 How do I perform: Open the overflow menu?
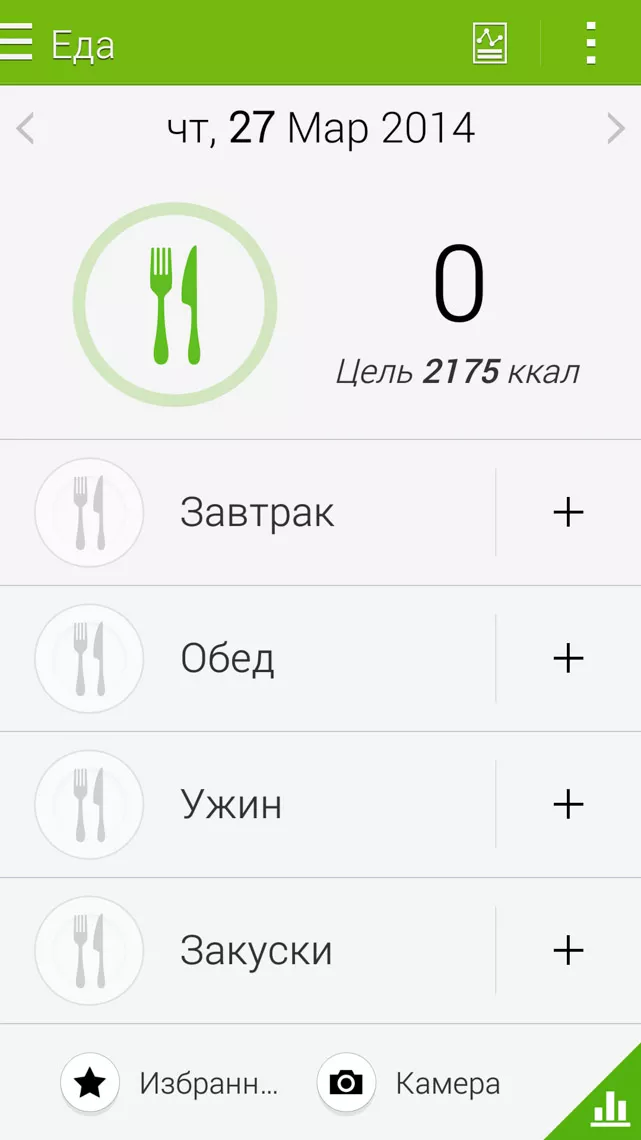(x=591, y=43)
